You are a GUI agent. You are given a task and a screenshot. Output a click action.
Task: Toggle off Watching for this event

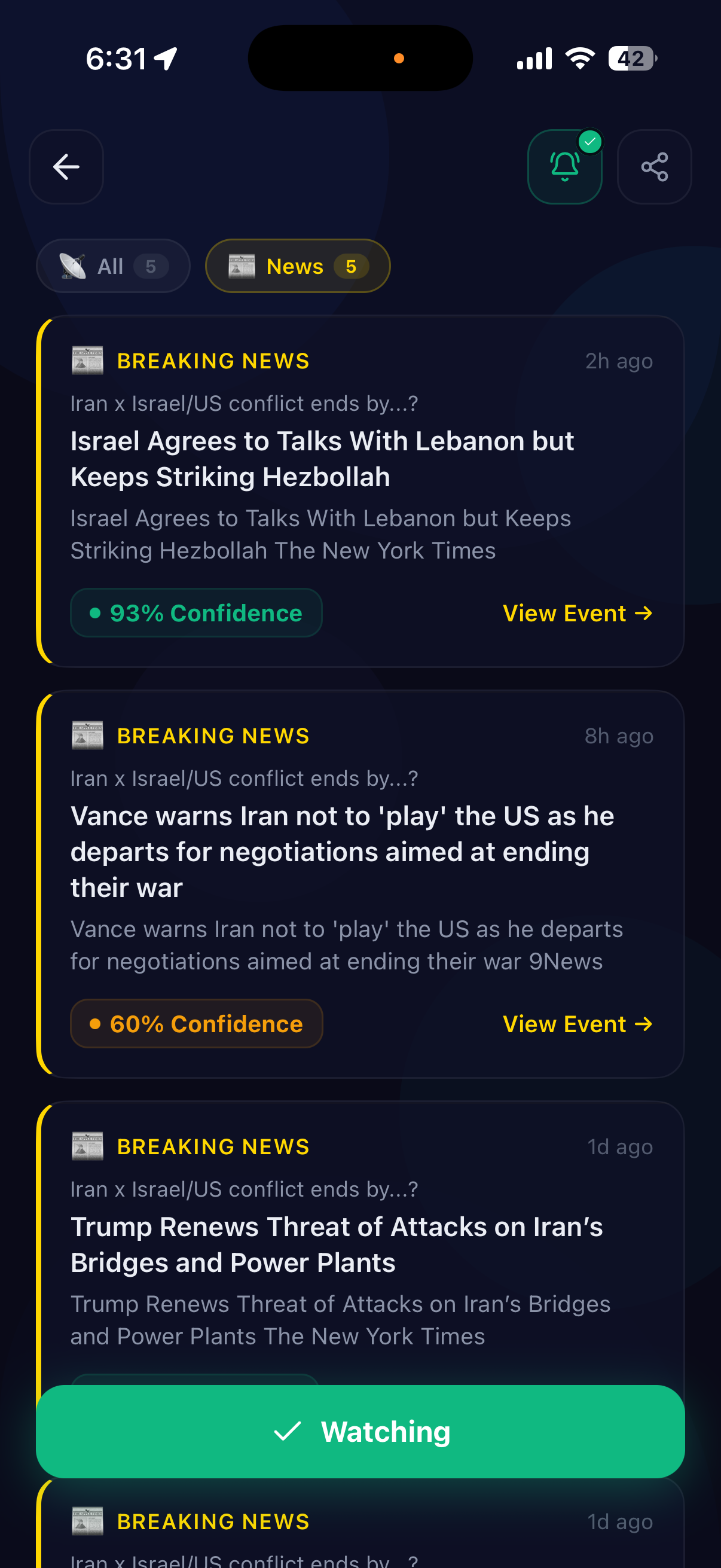360,1432
